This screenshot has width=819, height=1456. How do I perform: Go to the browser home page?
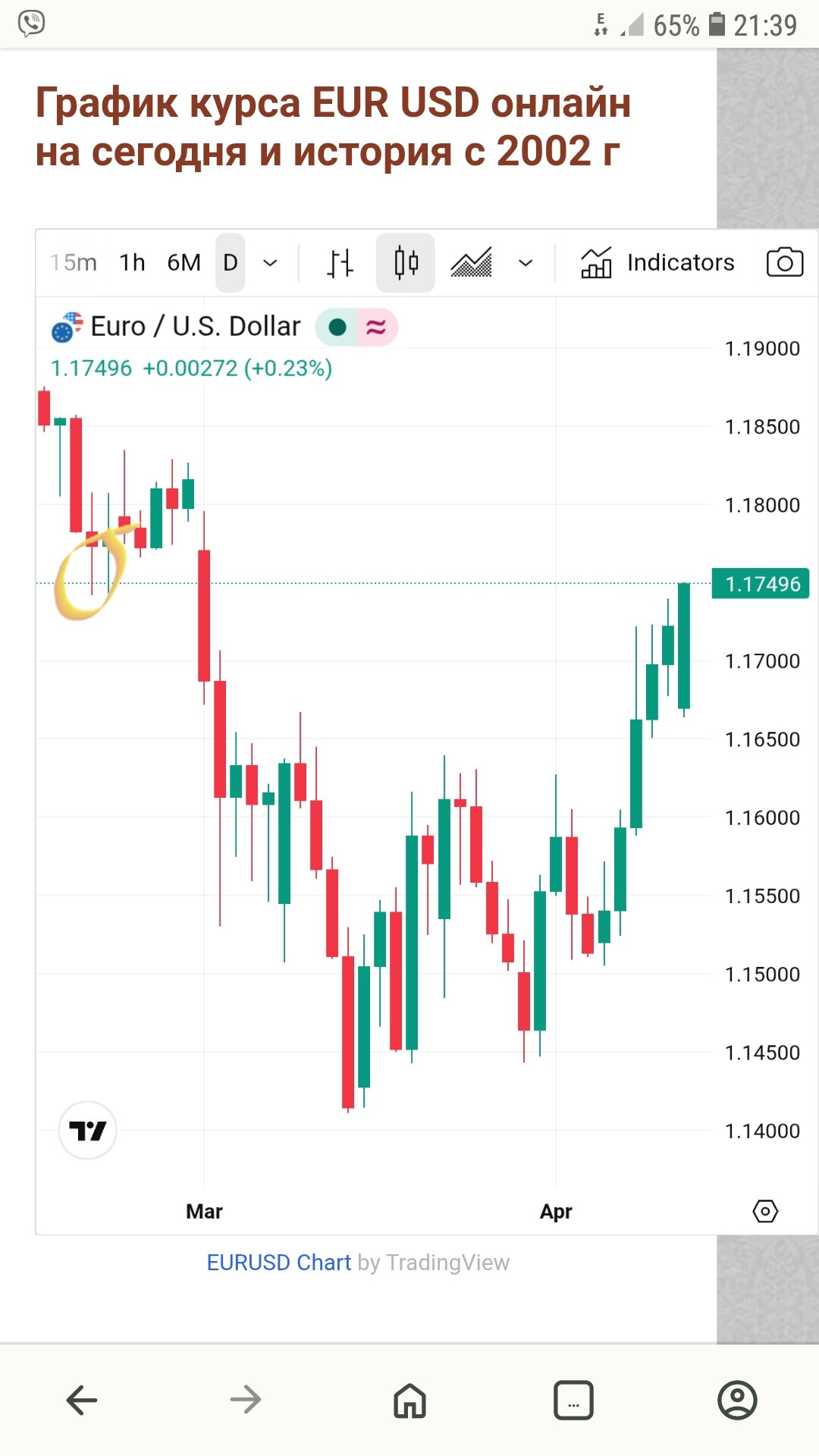click(409, 1400)
